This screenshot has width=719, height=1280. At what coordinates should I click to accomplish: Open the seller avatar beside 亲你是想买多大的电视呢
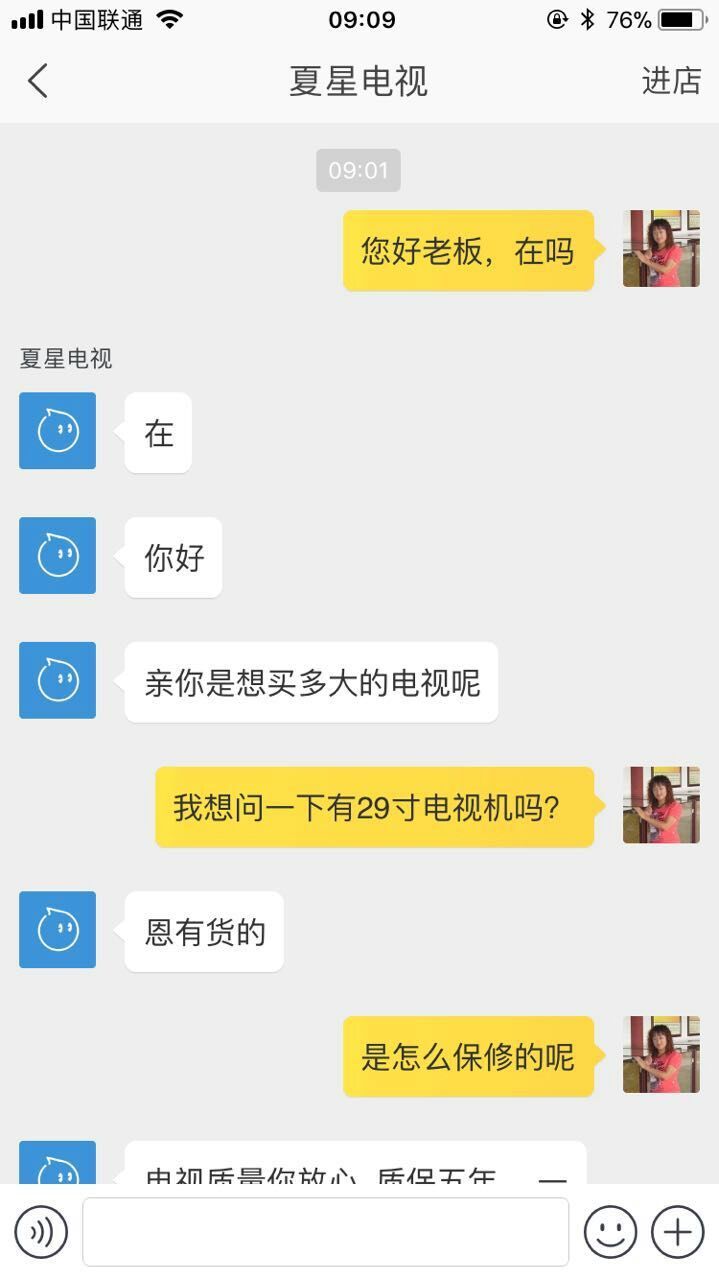coord(58,680)
